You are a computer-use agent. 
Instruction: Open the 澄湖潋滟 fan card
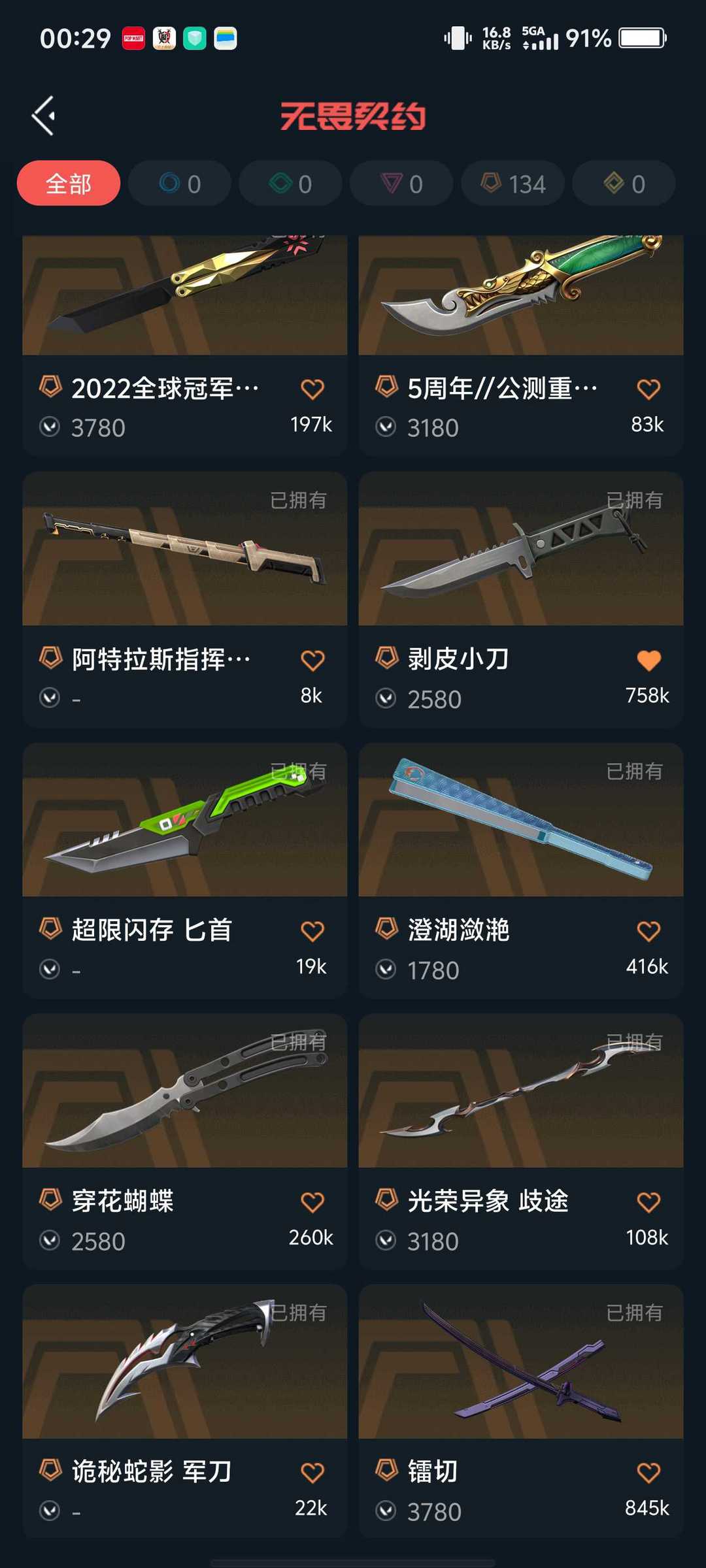click(x=520, y=820)
